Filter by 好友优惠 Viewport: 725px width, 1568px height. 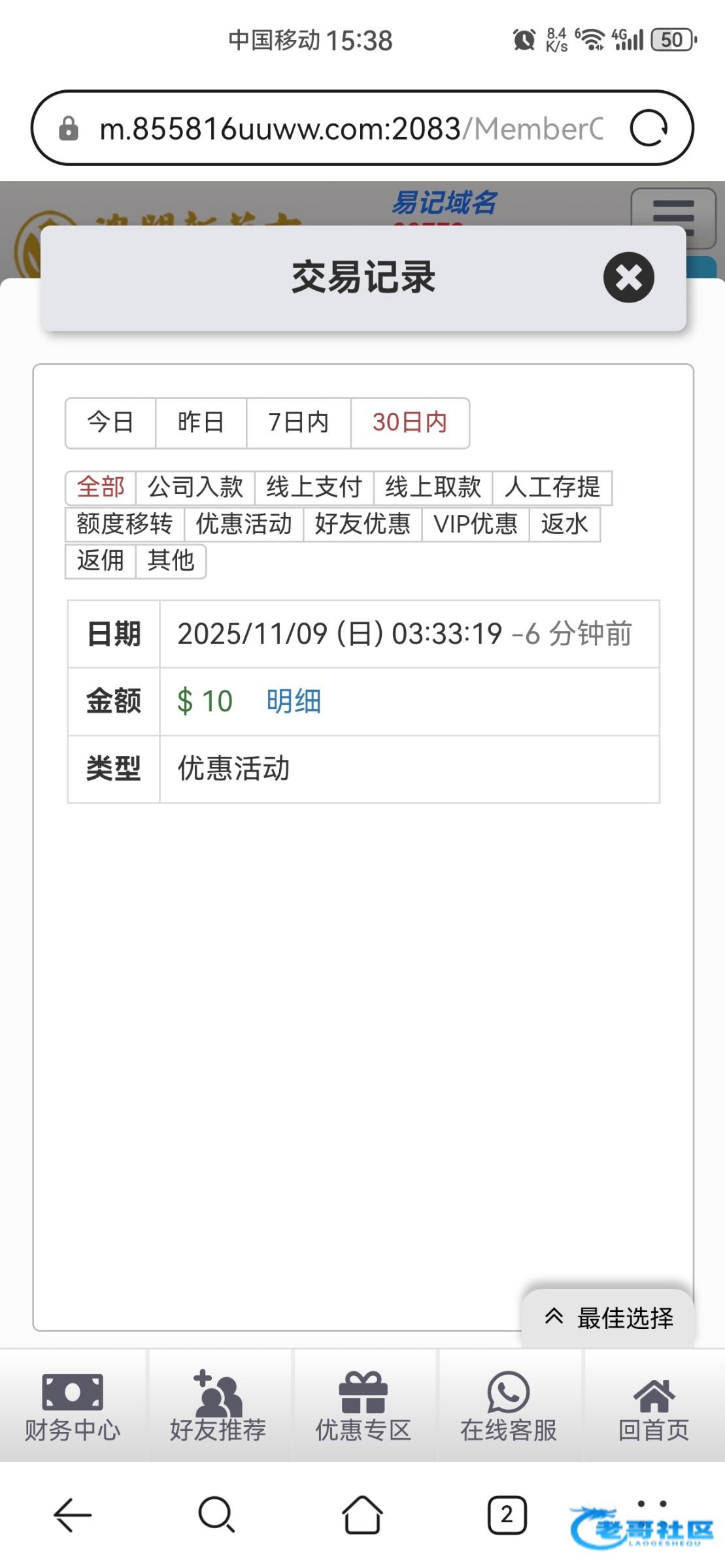(x=362, y=524)
